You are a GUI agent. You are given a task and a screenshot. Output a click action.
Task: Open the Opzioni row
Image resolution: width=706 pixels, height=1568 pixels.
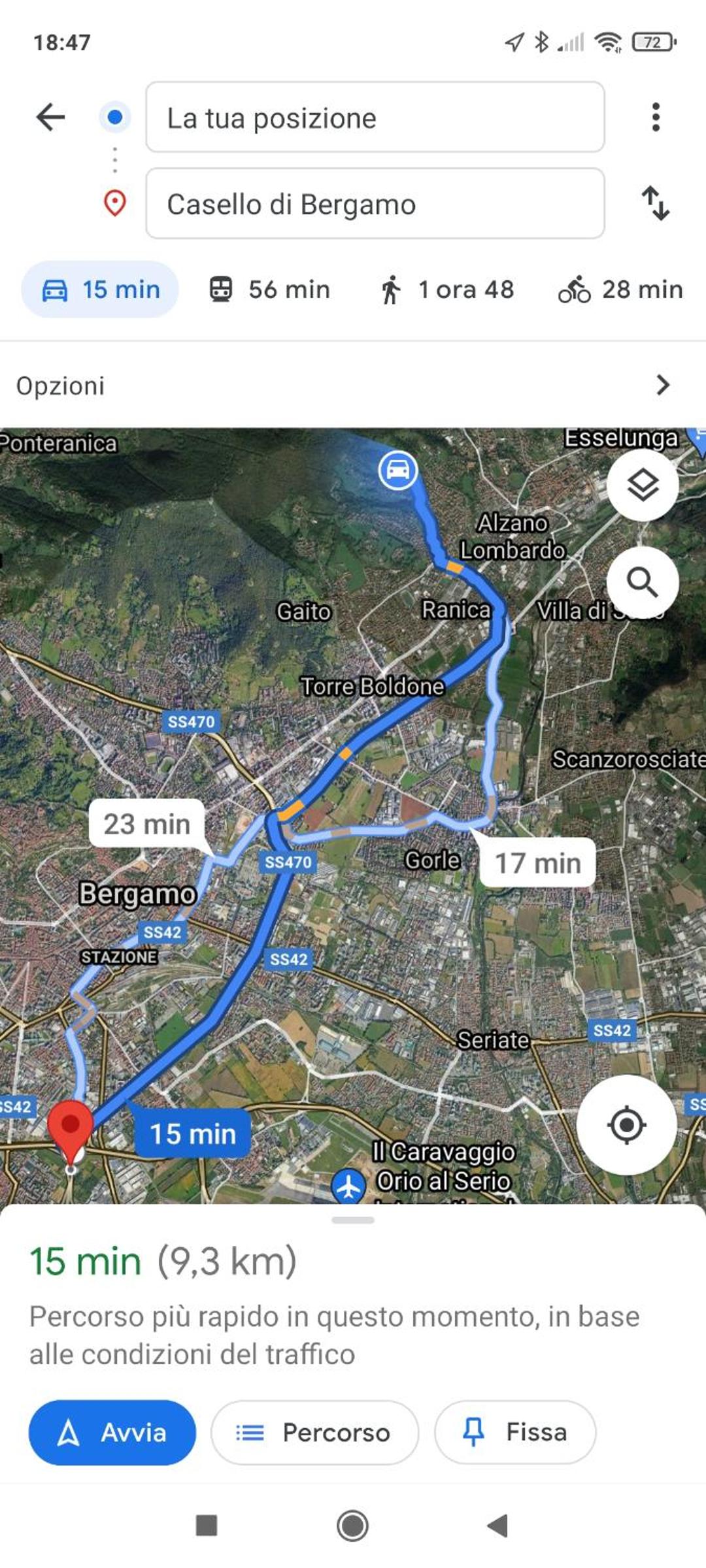(353, 385)
